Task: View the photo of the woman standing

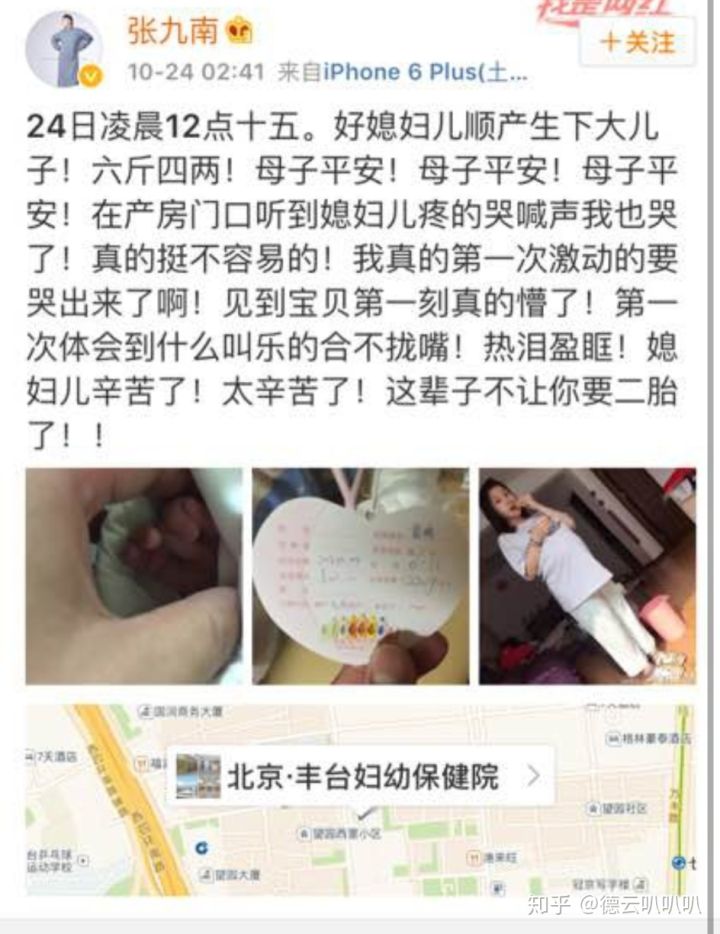Action: (x=587, y=576)
